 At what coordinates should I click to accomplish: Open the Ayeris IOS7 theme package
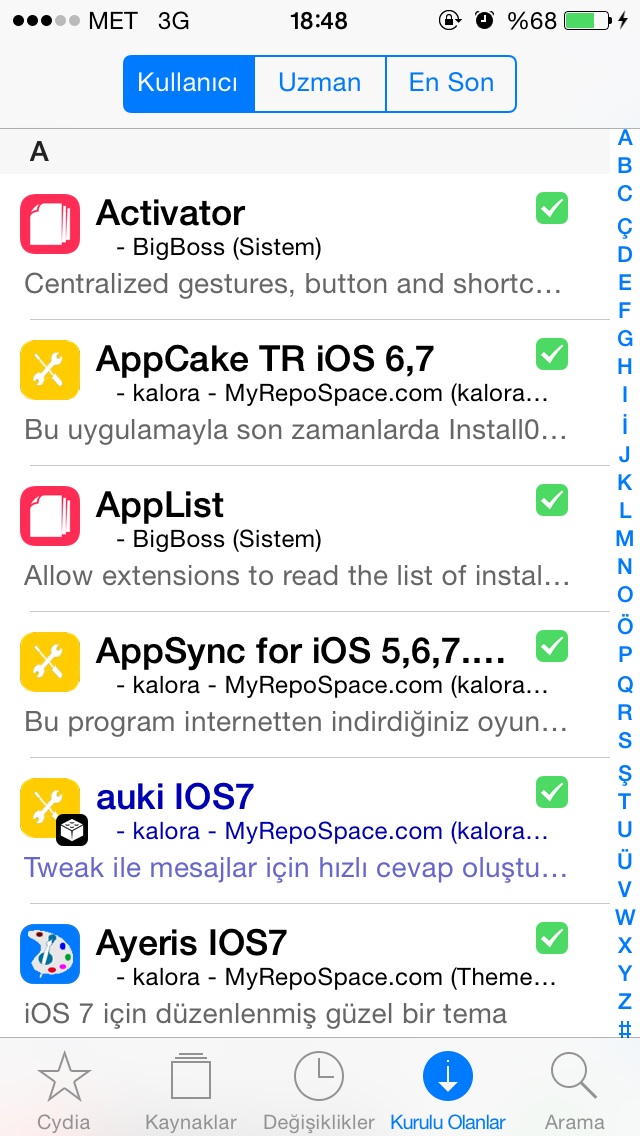point(304,971)
